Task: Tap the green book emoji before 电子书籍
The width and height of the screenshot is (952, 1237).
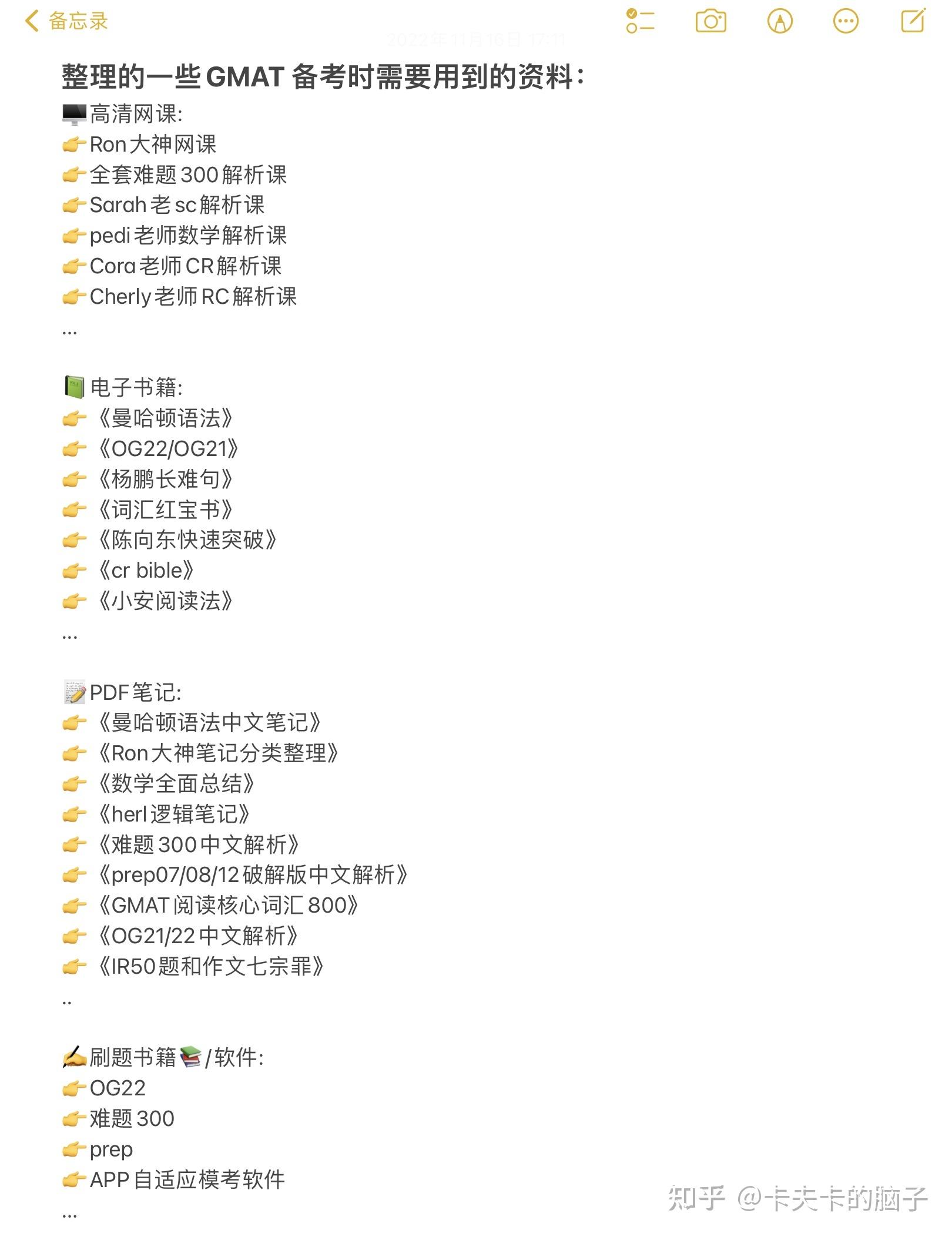Action: click(73, 387)
